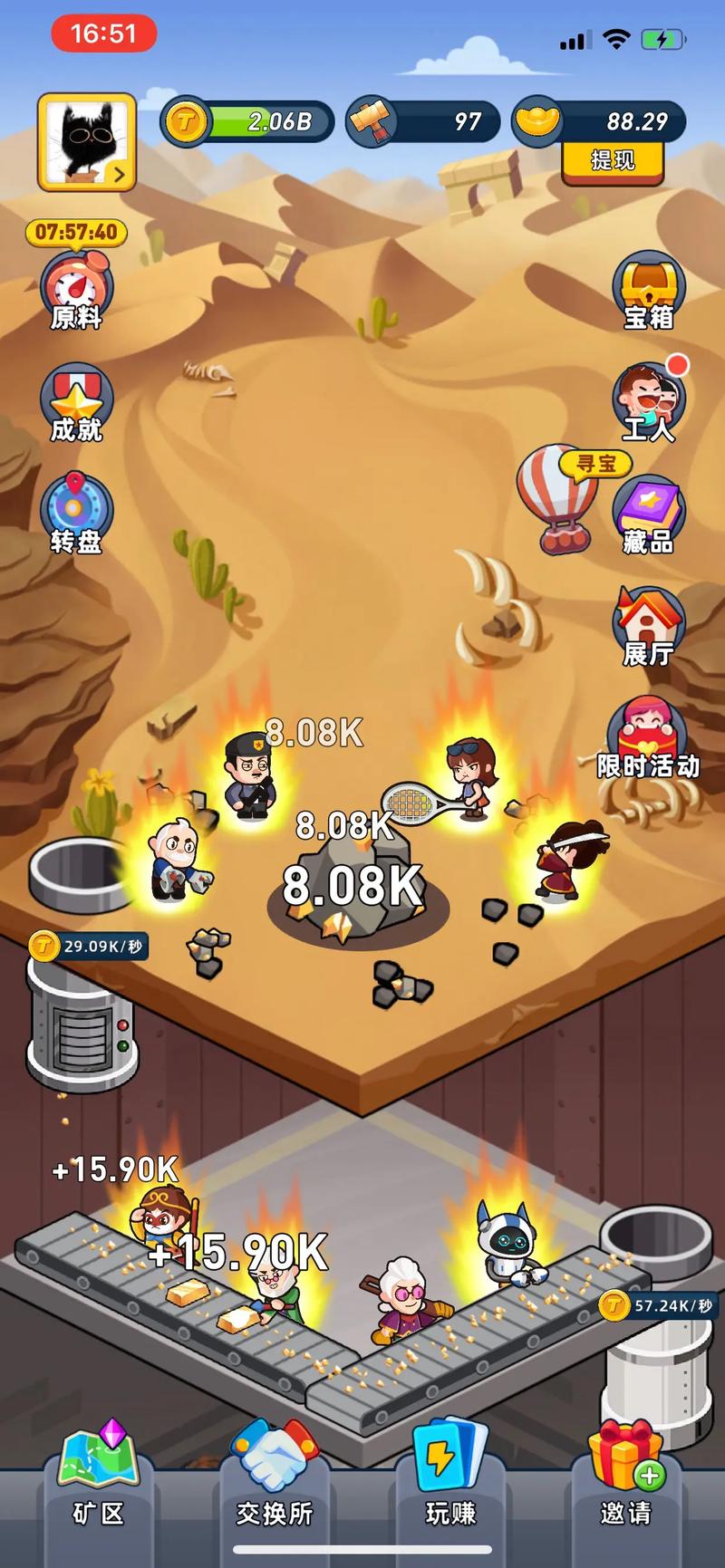Open the 转盘 spin wheel
The width and height of the screenshot is (725, 1568).
point(76,515)
